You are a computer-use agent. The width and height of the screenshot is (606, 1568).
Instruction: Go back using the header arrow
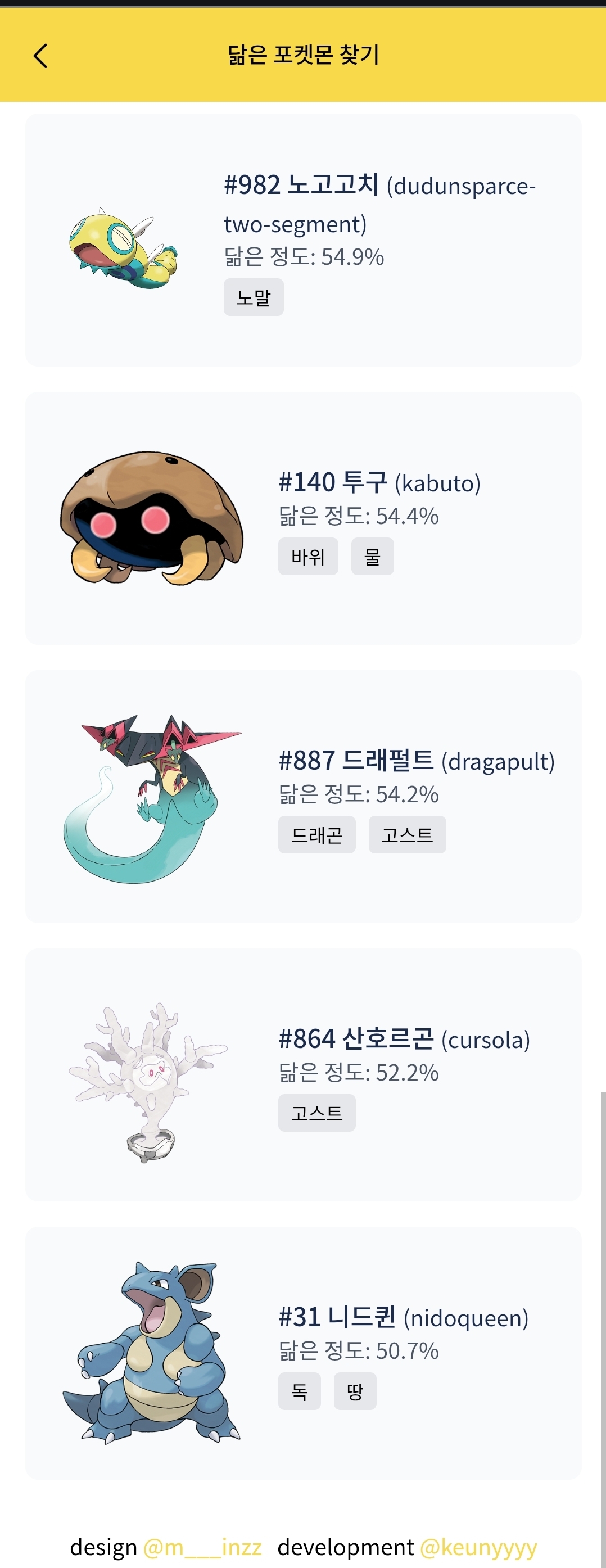coord(40,56)
